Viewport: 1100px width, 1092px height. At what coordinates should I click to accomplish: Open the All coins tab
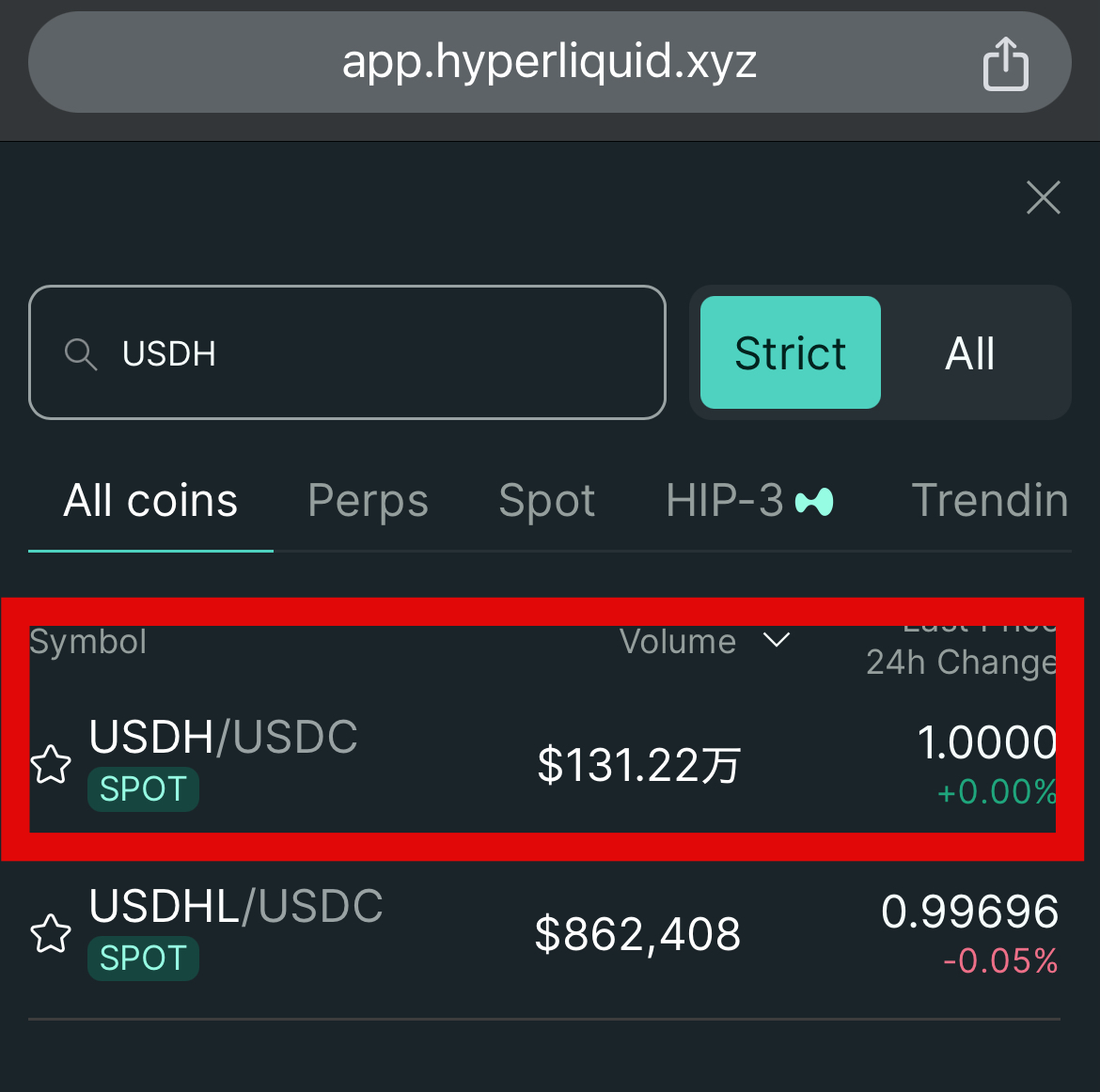(150, 501)
